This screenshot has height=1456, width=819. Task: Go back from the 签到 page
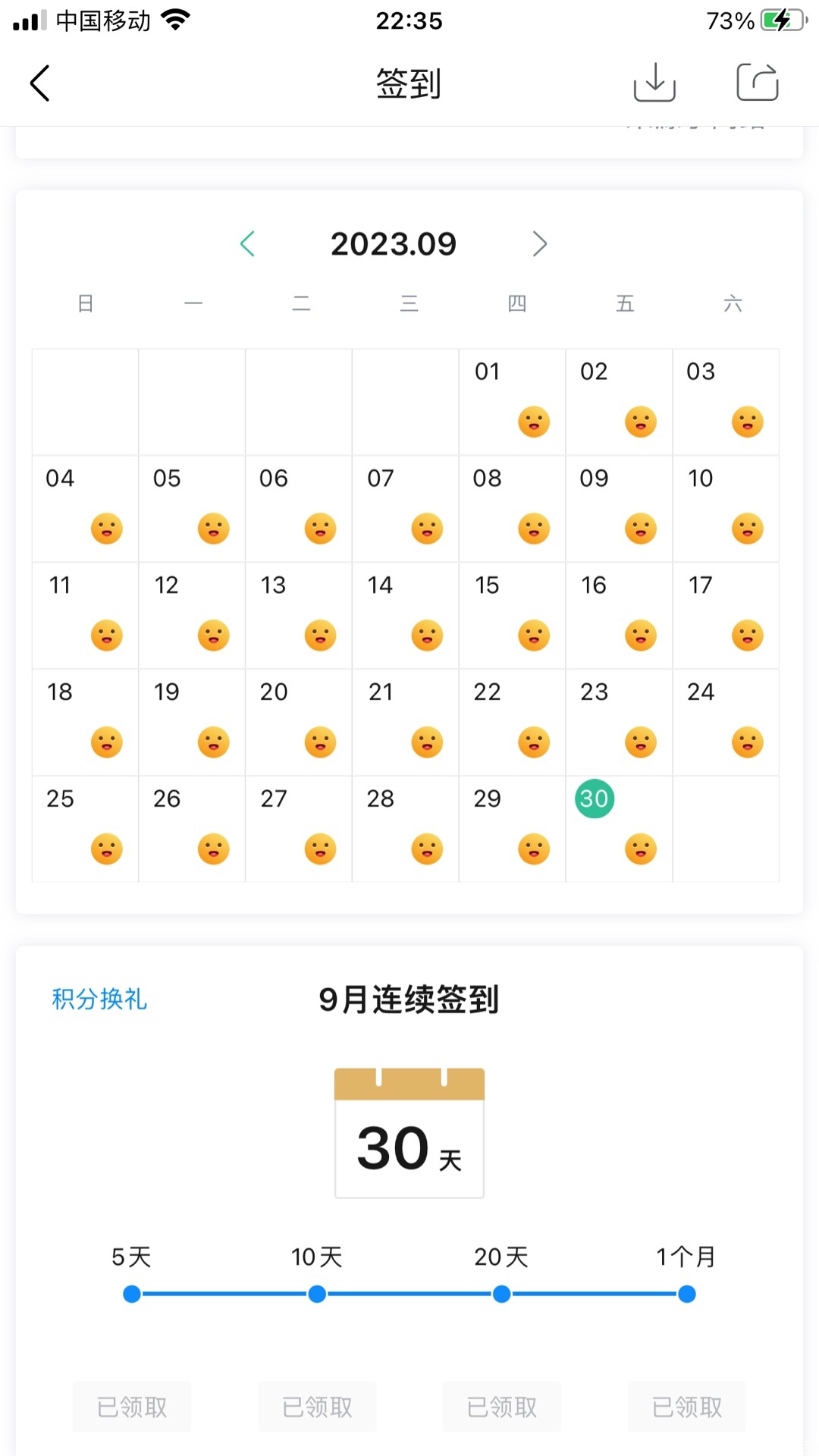point(40,83)
